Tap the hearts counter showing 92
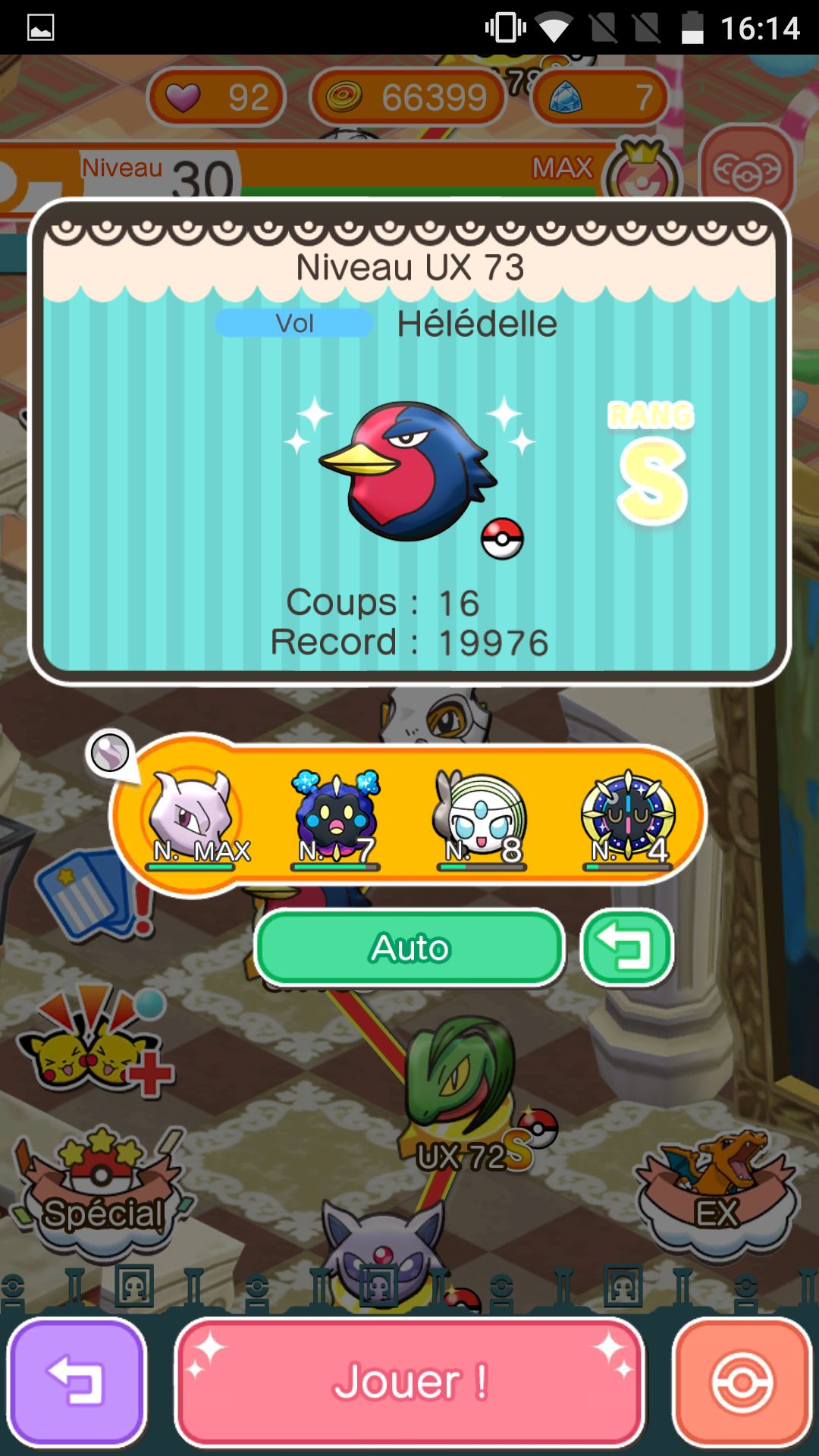Viewport: 819px width, 1456px height. [x=217, y=97]
